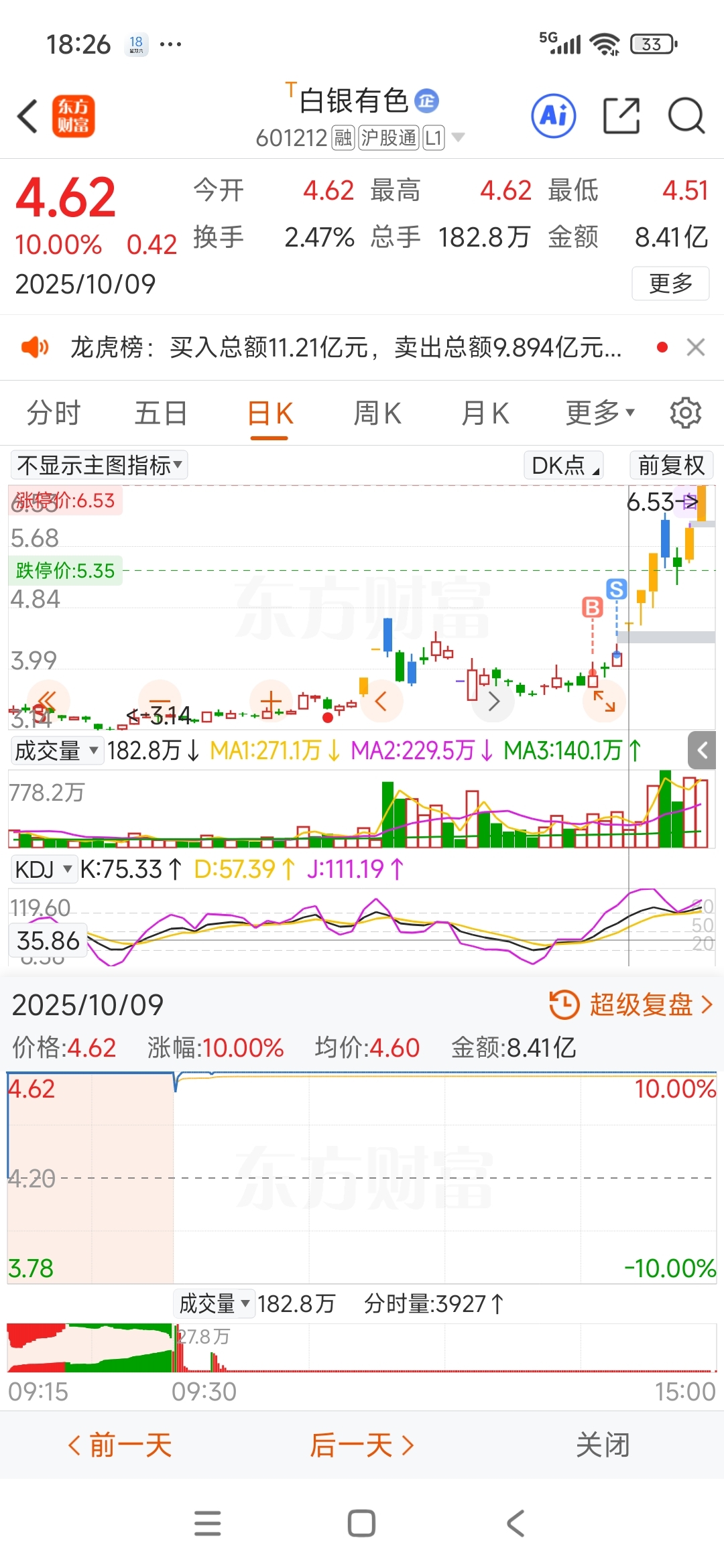Image resolution: width=724 pixels, height=1568 pixels.
Task: Open the 龙虎榜 news banner
Action: point(345,347)
